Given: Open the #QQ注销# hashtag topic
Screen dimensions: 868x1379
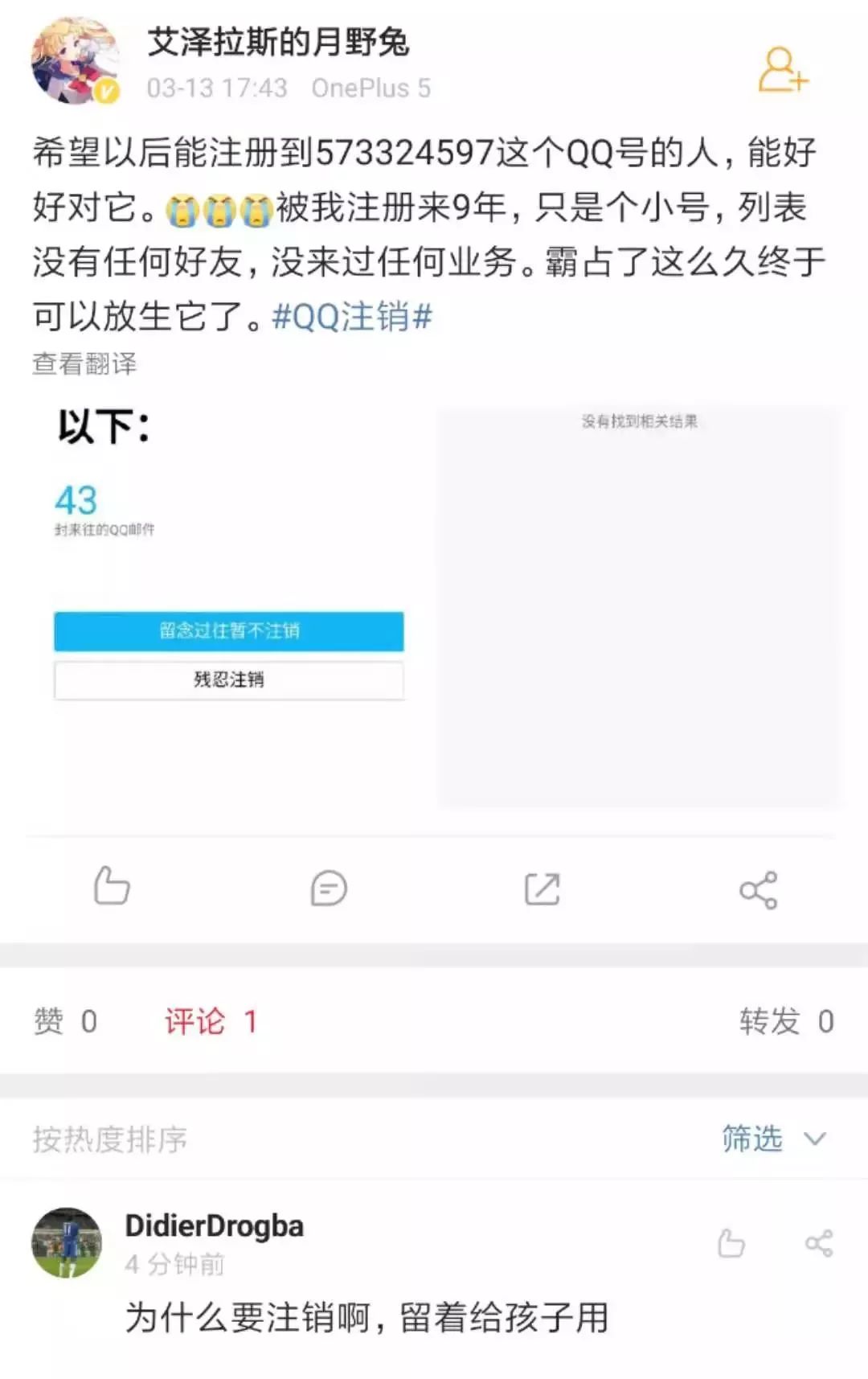Looking at the screenshot, I should (x=354, y=318).
